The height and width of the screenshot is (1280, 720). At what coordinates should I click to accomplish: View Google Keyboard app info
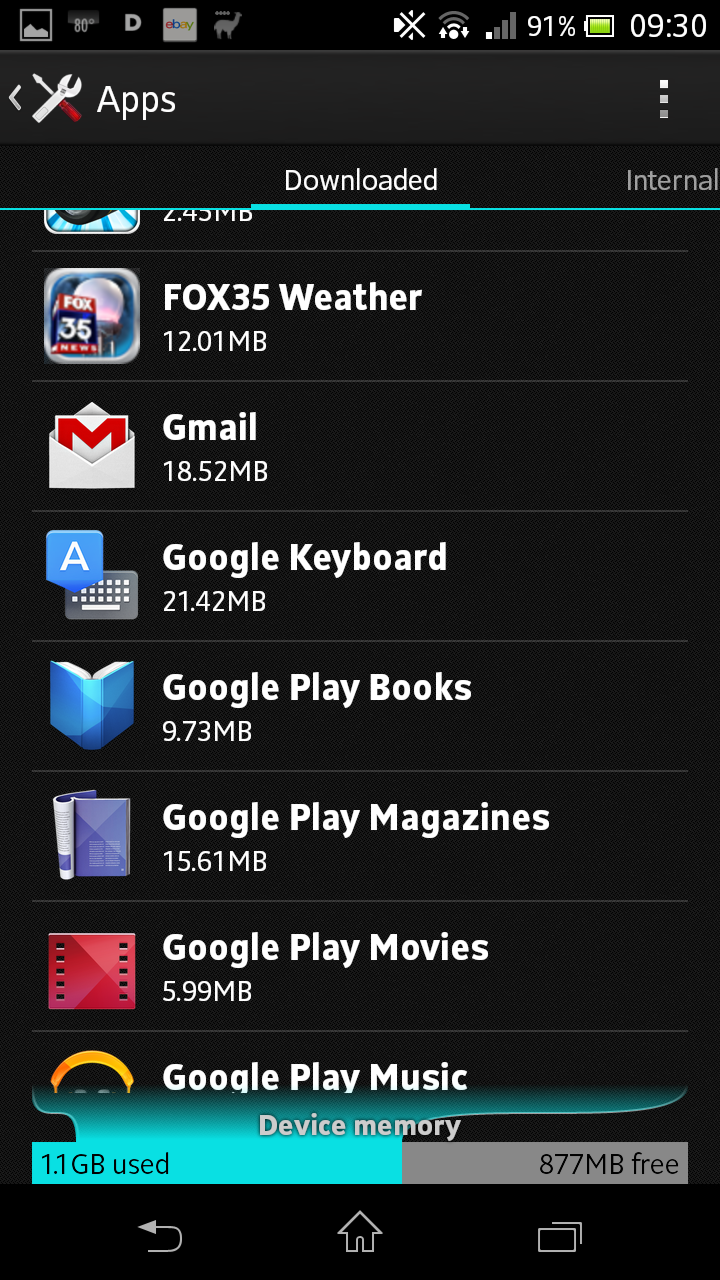coord(360,576)
